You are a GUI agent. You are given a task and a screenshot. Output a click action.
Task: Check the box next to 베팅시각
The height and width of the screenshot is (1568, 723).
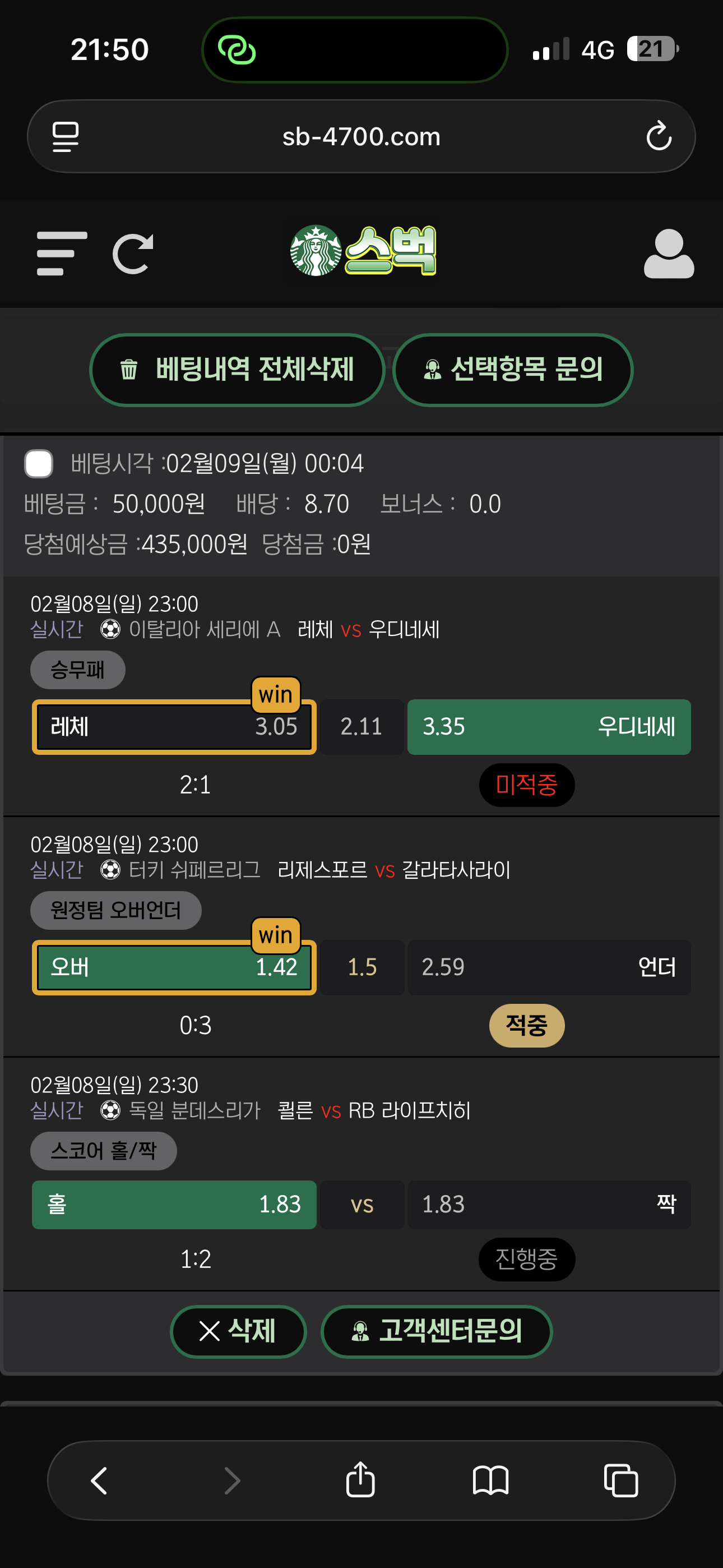click(38, 464)
